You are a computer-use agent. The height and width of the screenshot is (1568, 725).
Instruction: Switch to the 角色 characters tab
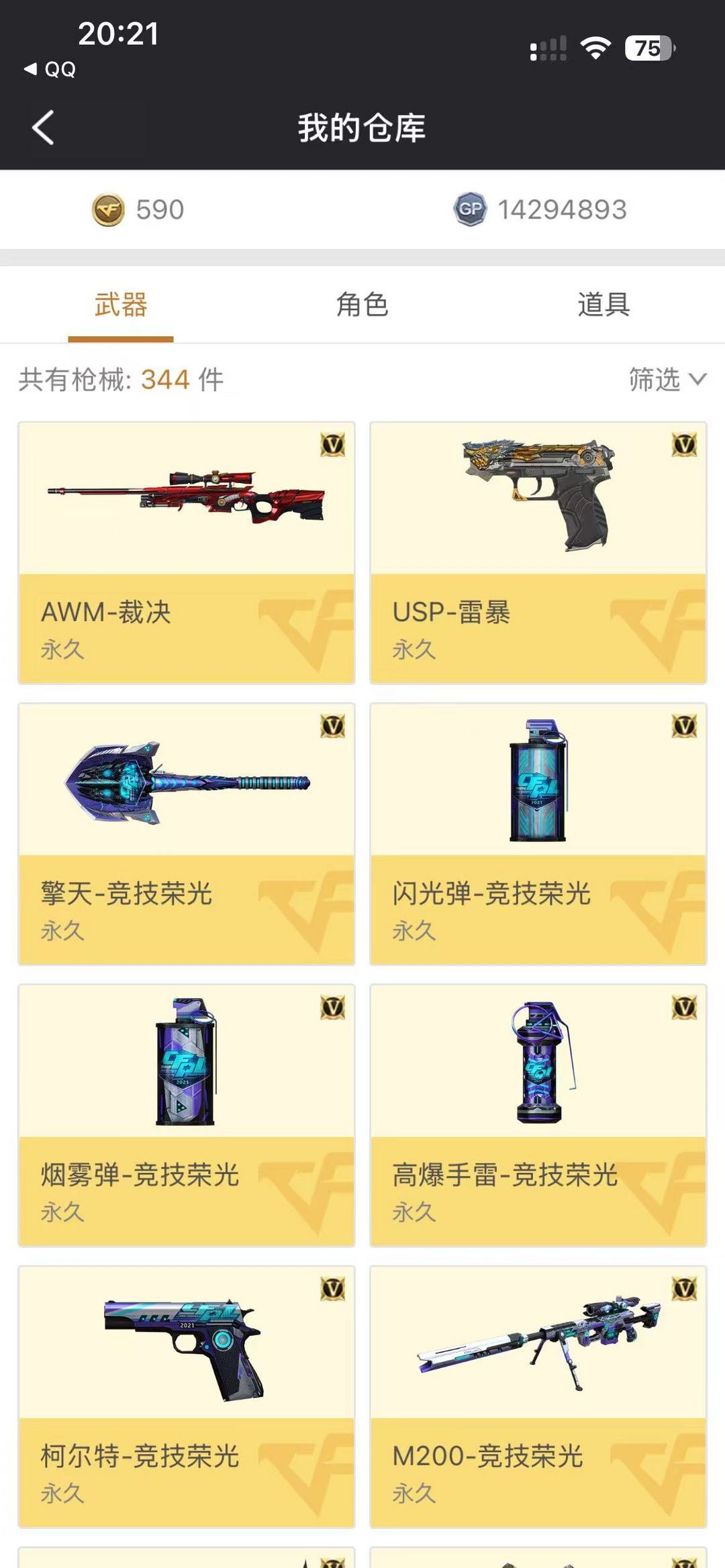tap(362, 305)
